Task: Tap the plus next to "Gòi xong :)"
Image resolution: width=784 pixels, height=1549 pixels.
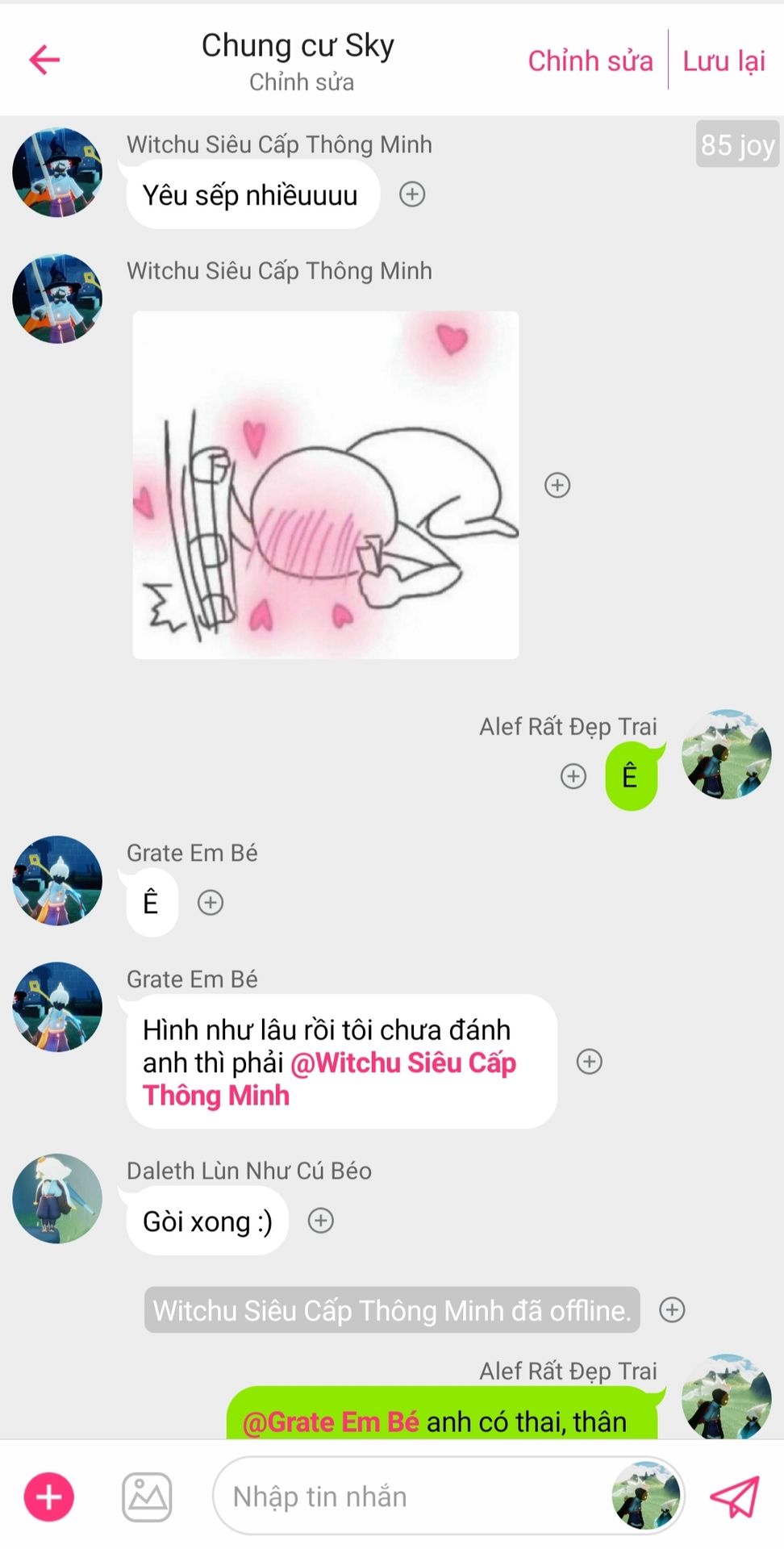Action: [x=321, y=1221]
